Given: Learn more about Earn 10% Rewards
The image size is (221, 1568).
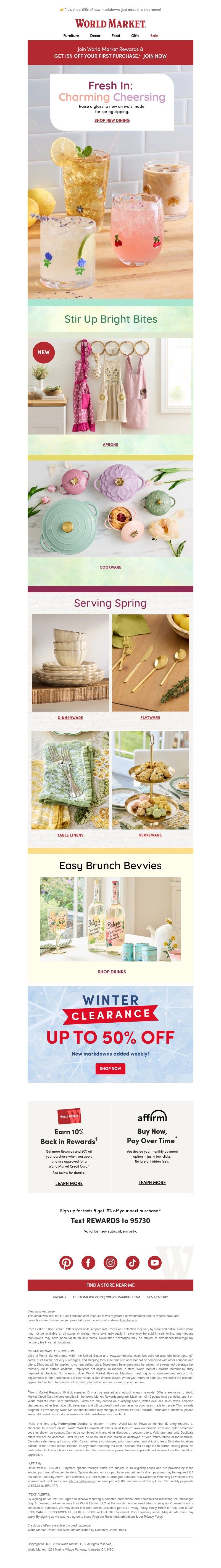Looking at the screenshot, I should click(x=69, y=1183).
